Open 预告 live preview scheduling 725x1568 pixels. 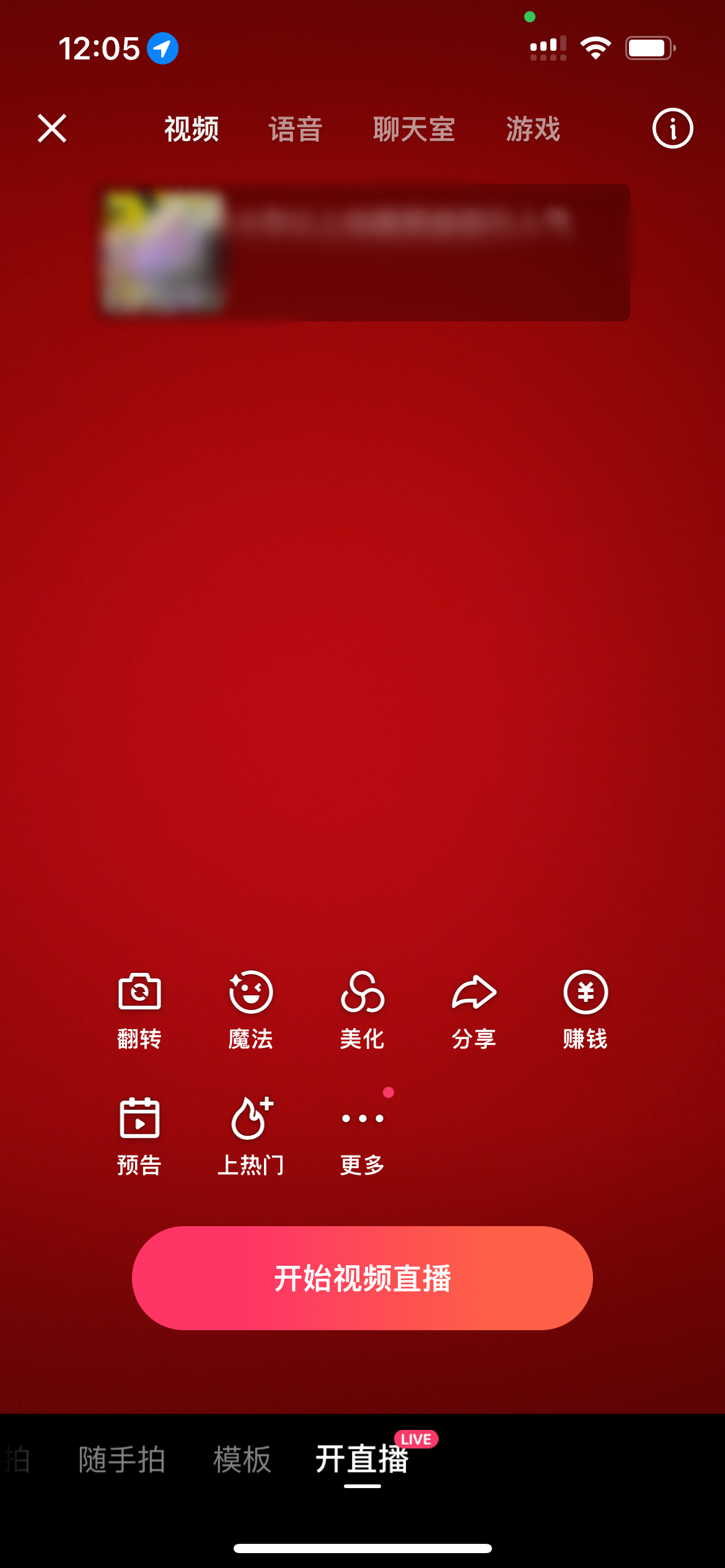pyautogui.click(x=139, y=1136)
